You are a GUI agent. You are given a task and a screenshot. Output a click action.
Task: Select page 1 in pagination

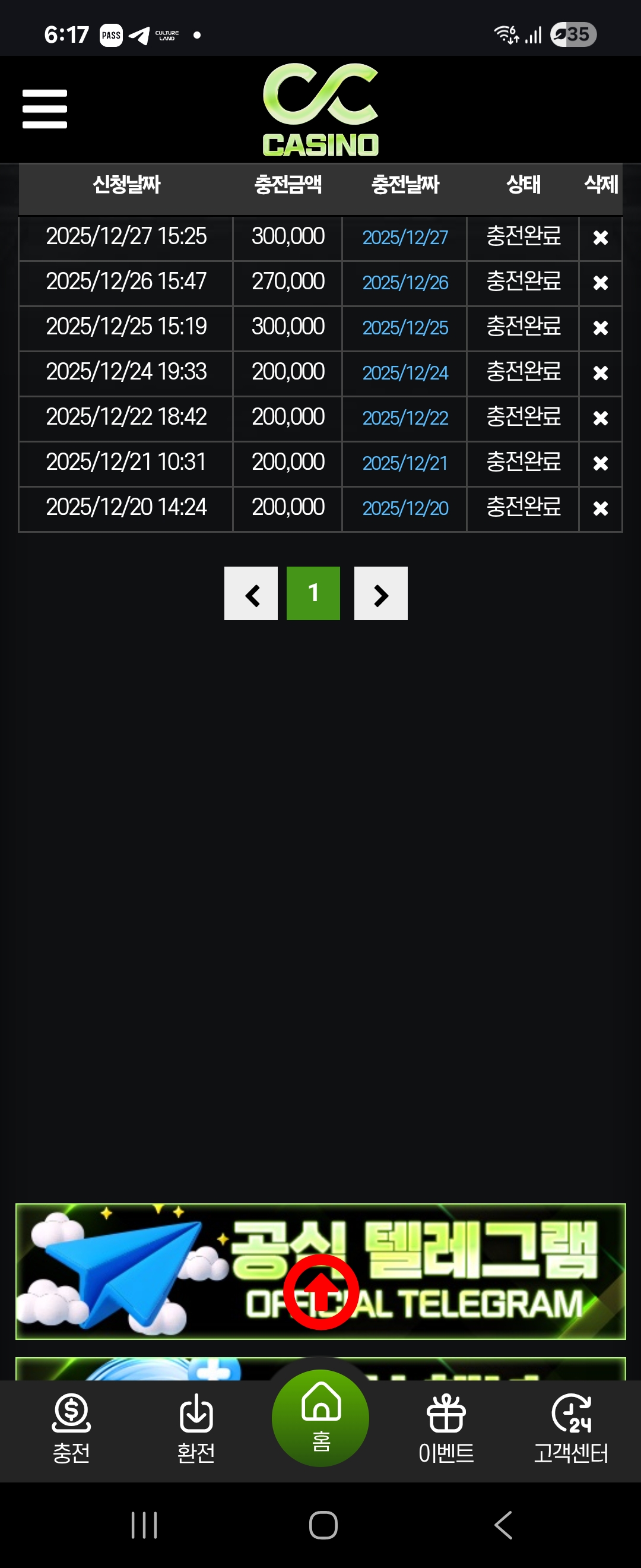(x=313, y=593)
